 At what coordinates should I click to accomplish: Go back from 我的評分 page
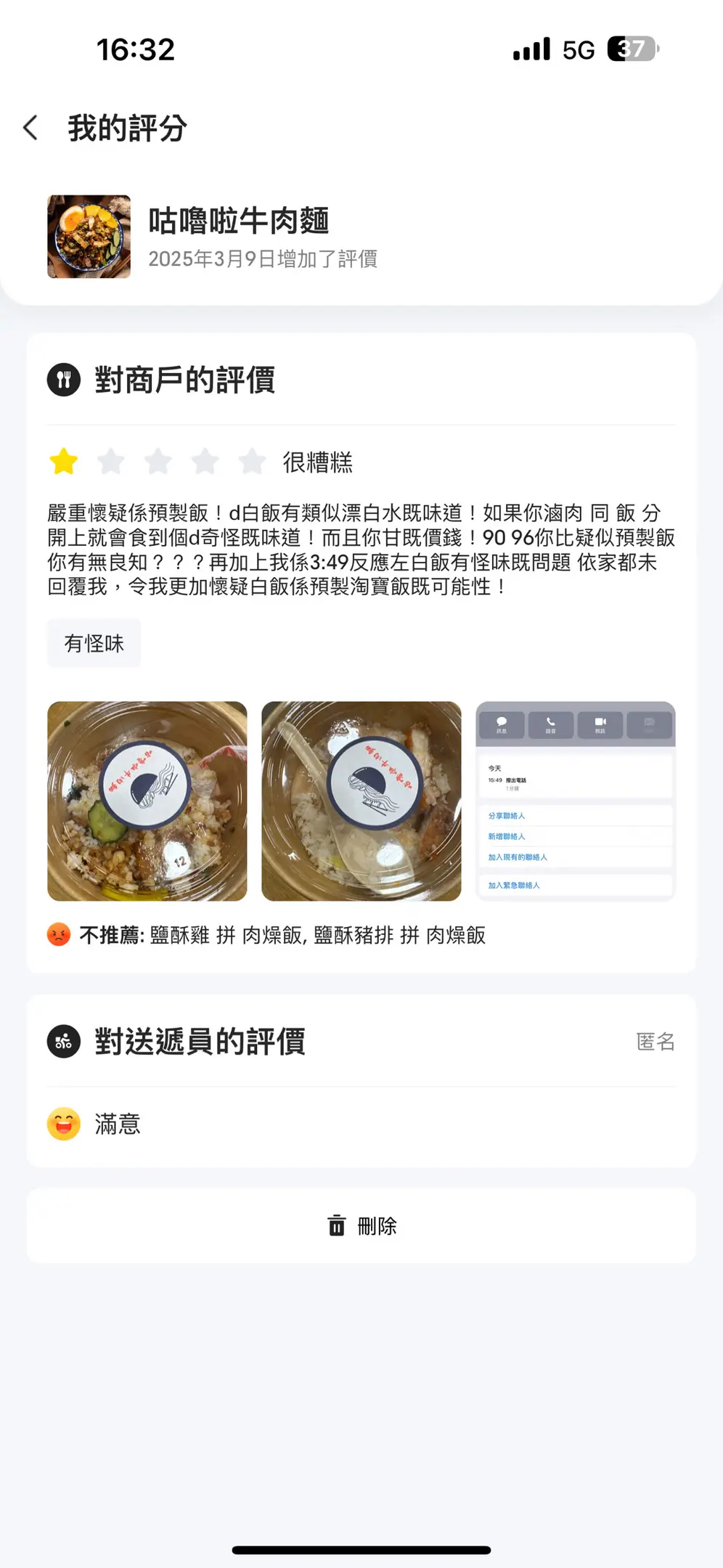click(30, 128)
